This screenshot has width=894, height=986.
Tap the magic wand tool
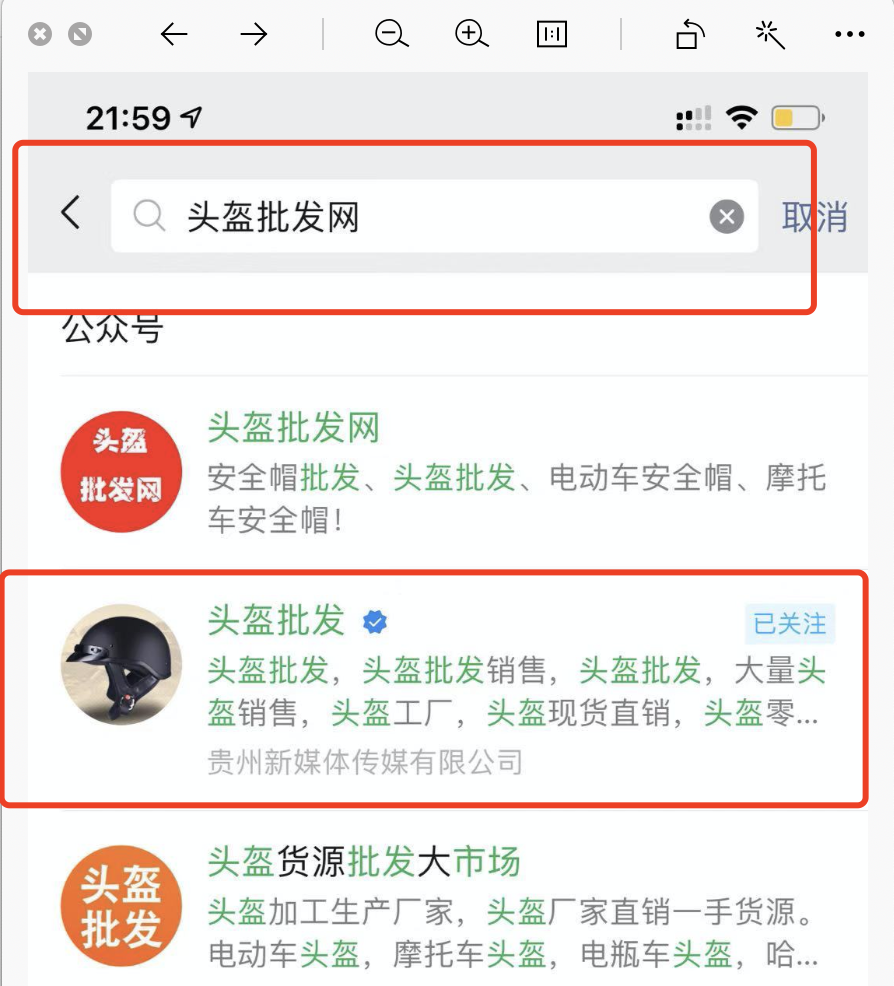click(x=769, y=35)
